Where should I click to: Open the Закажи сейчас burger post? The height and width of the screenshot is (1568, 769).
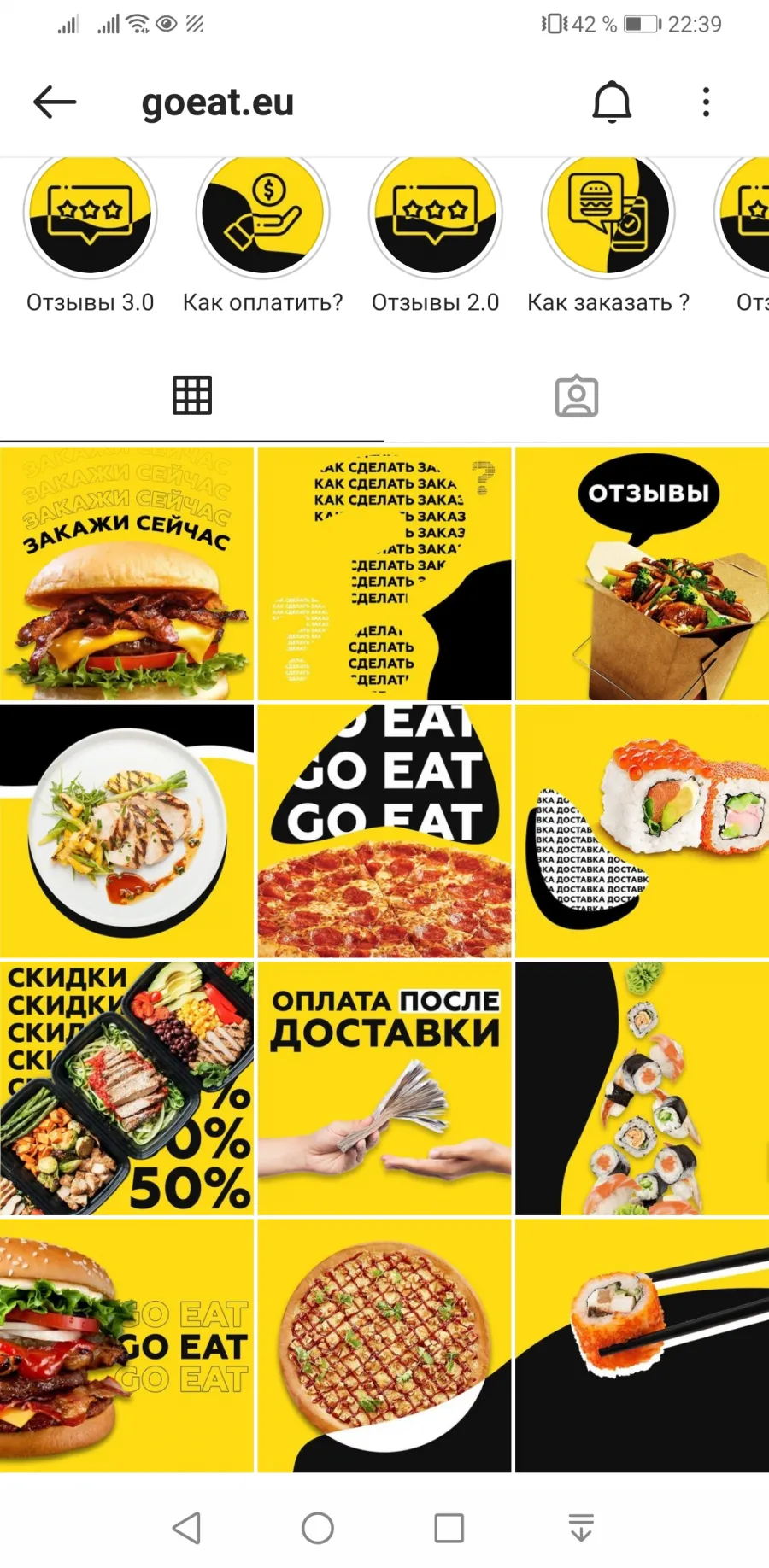(126, 573)
